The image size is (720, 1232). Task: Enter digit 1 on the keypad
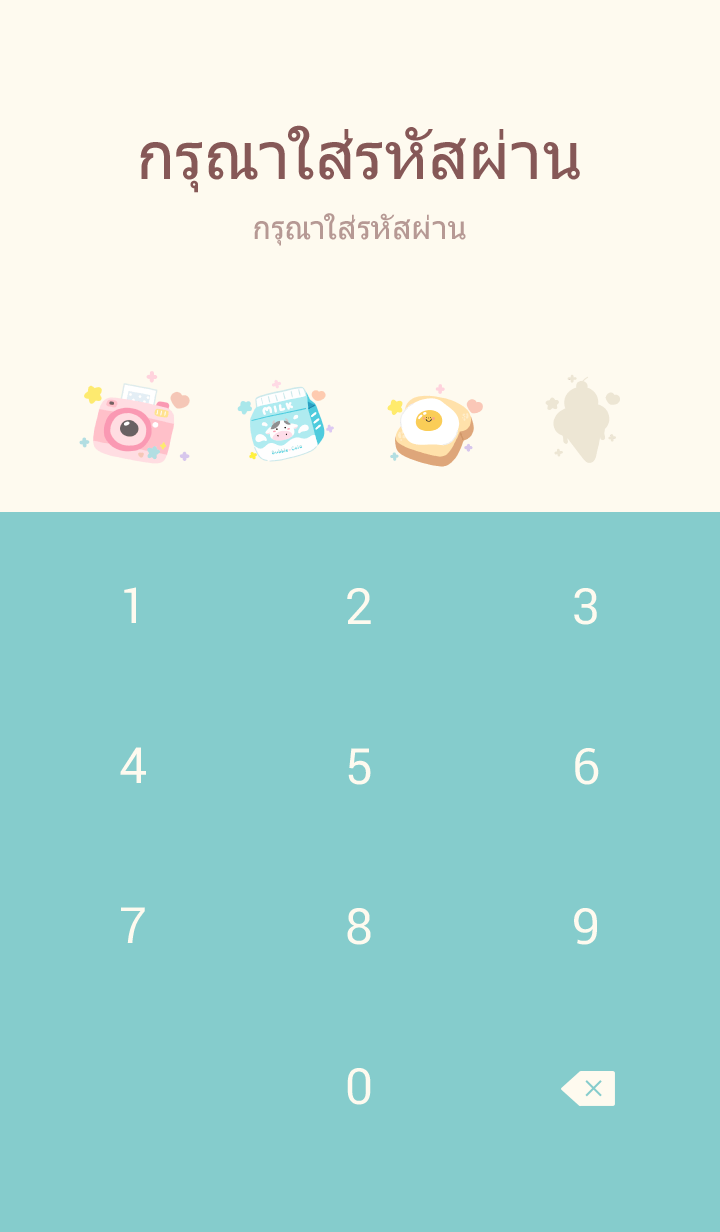pos(132,607)
